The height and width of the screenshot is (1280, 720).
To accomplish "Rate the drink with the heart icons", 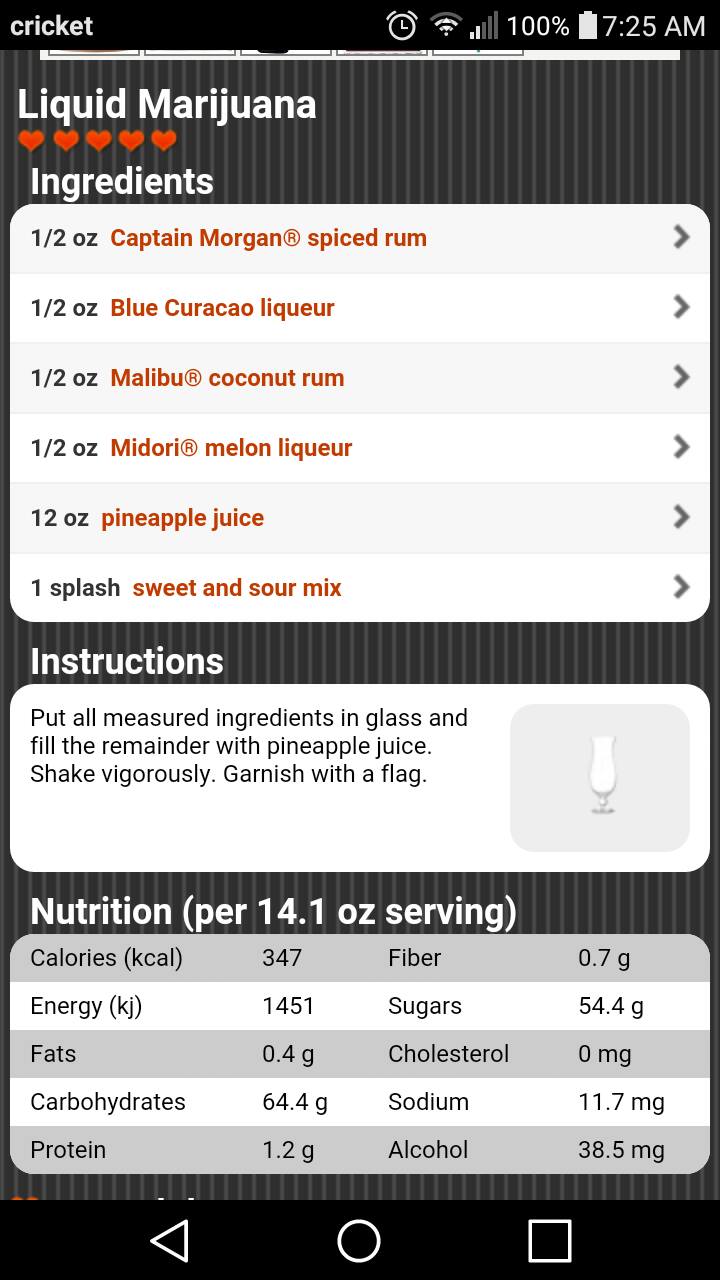I will [98, 141].
